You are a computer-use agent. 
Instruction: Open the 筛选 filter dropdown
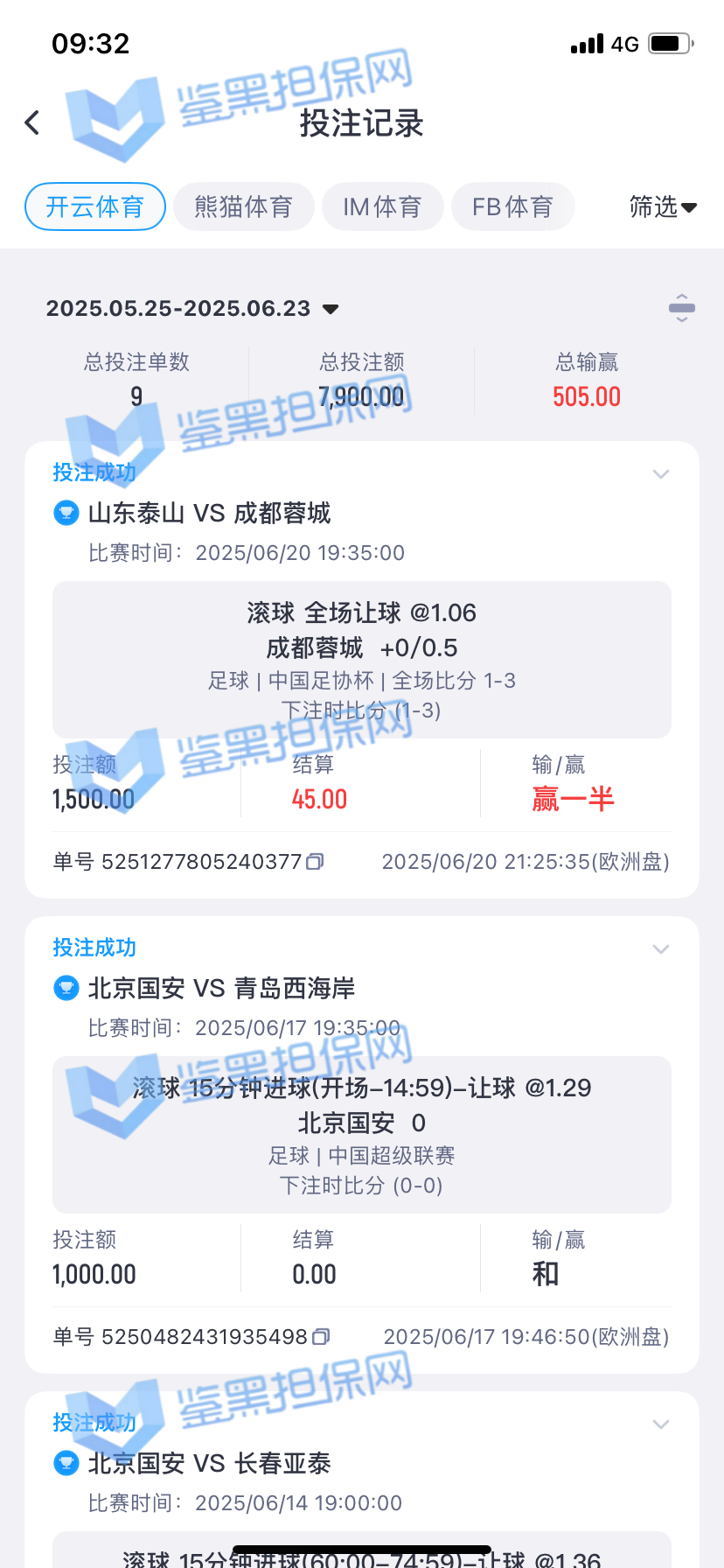pos(663,206)
